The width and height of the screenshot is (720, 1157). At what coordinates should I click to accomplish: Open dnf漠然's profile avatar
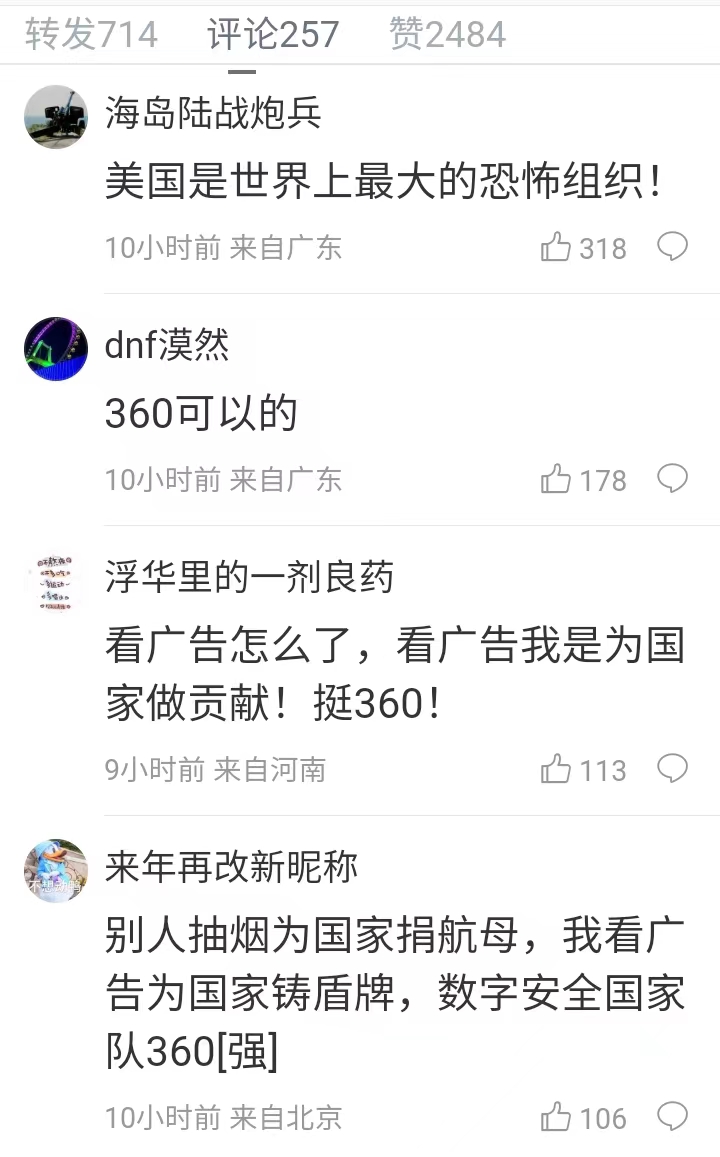(56, 349)
